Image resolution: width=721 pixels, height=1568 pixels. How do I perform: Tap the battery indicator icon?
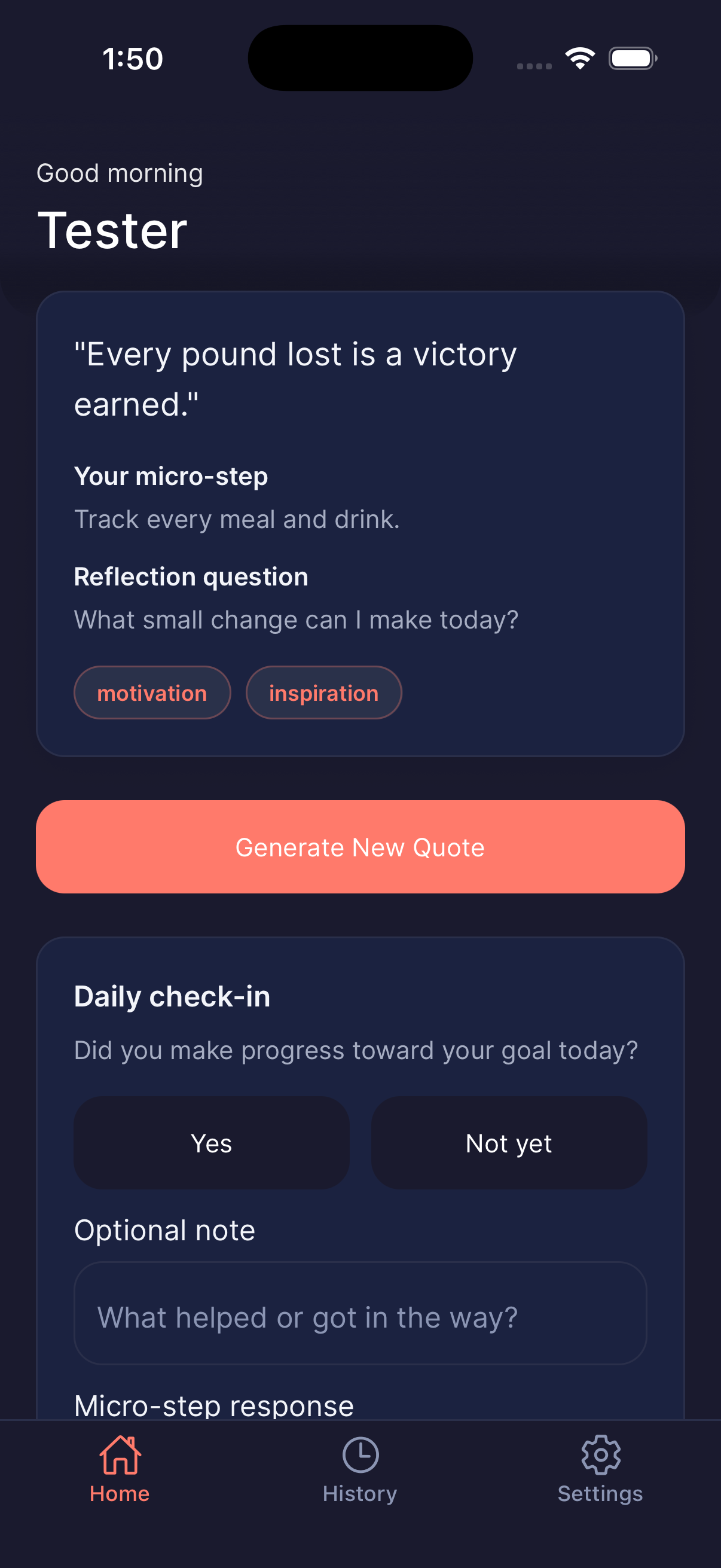[631, 57]
